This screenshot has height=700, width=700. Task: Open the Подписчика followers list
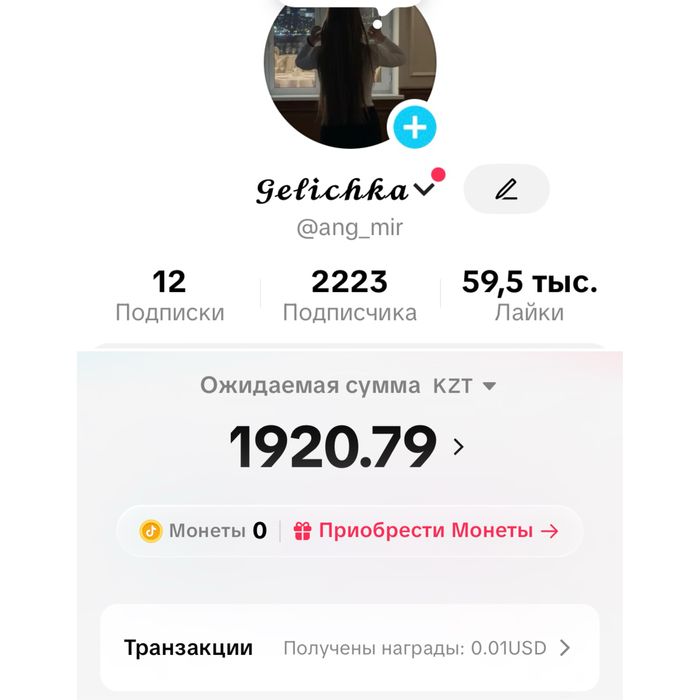(349, 295)
